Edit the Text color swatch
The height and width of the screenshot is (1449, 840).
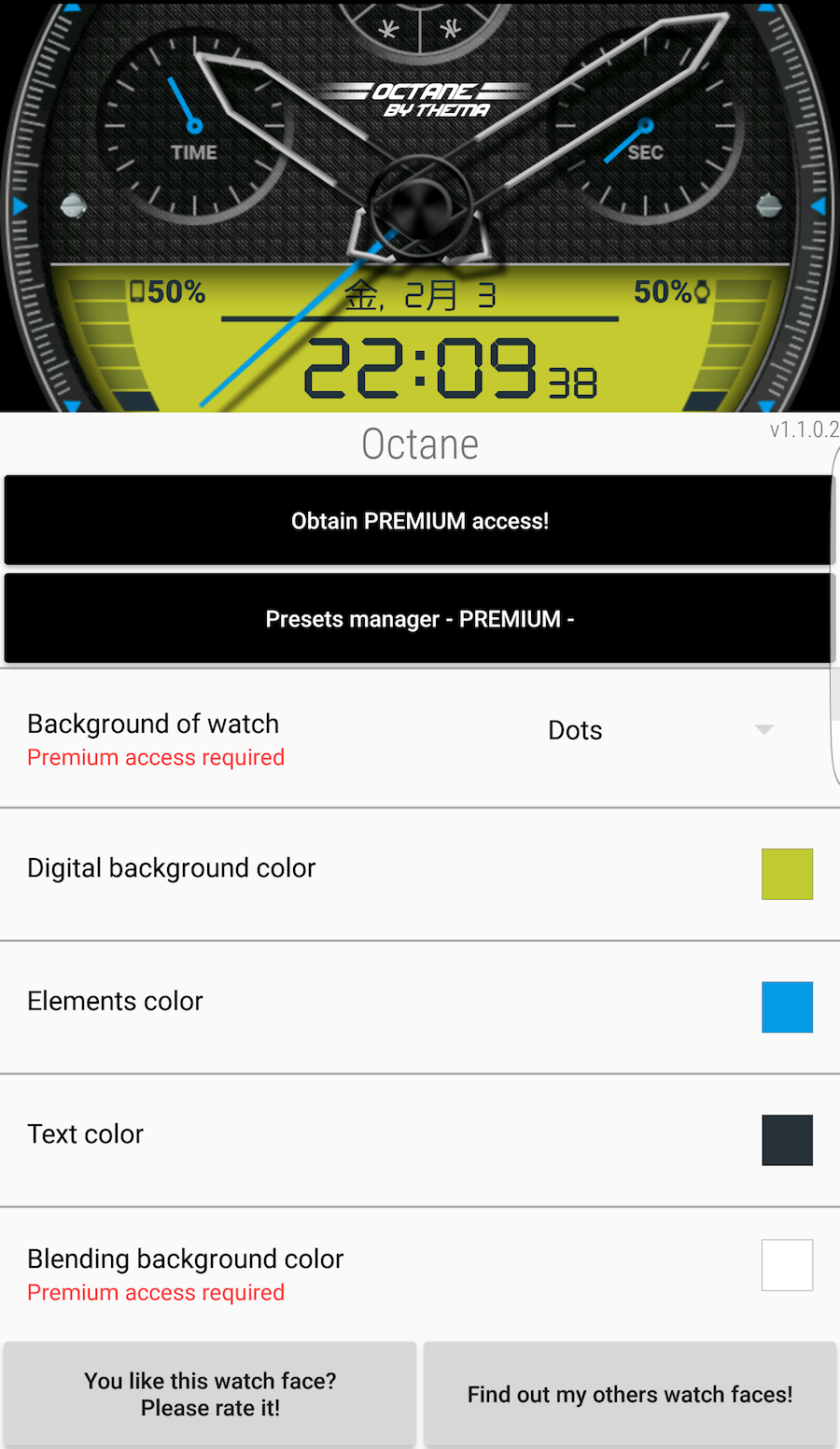(x=787, y=1140)
